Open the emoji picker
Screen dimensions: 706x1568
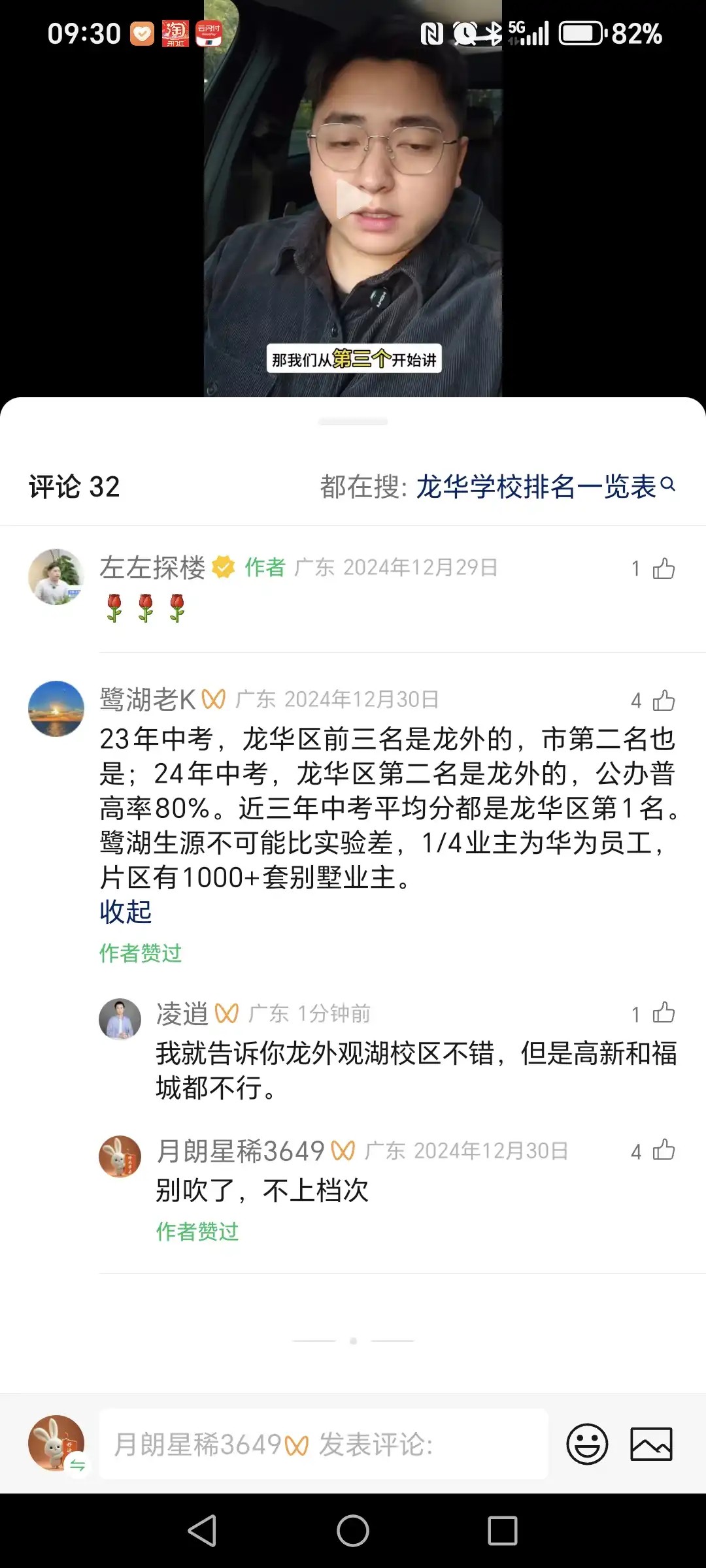point(586,1444)
